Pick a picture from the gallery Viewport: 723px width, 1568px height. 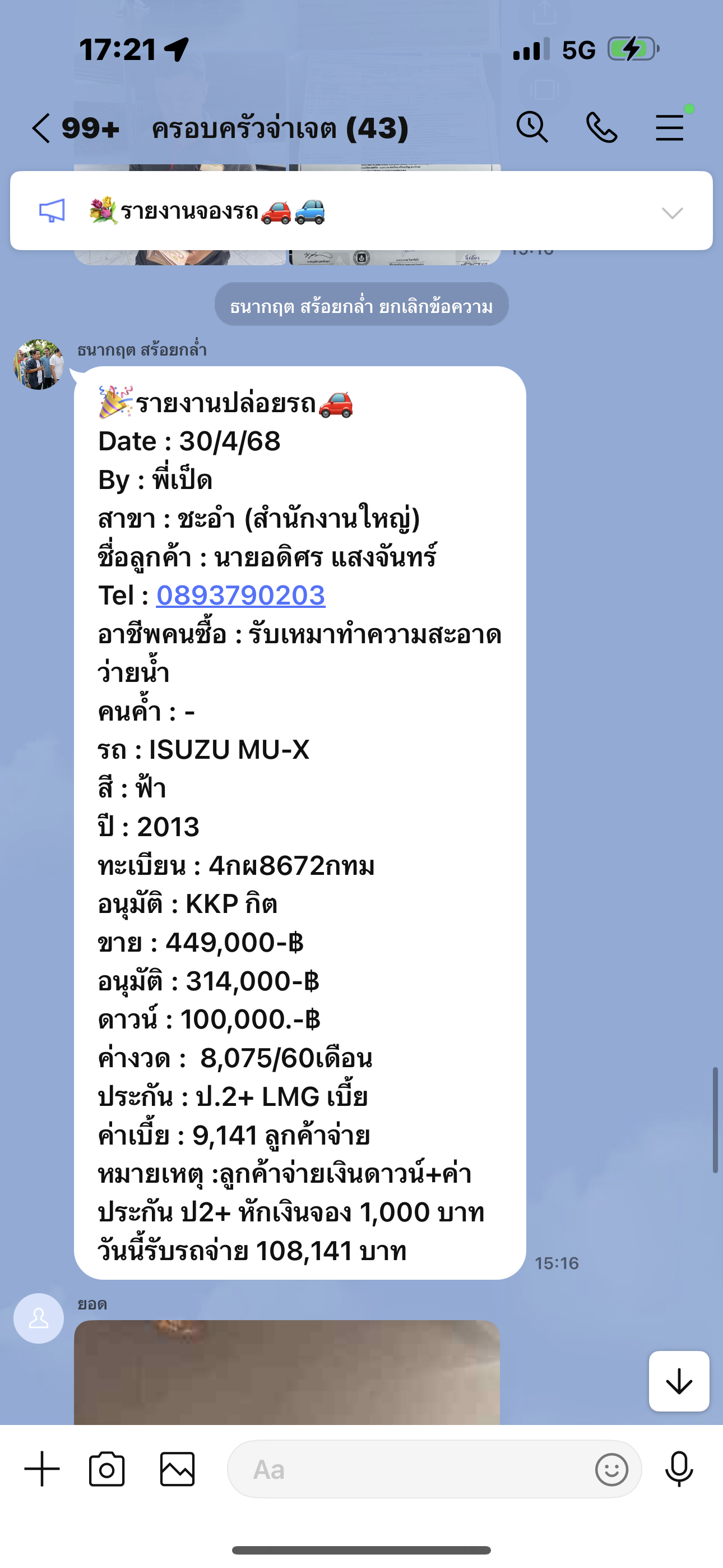tap(177, 1469)
